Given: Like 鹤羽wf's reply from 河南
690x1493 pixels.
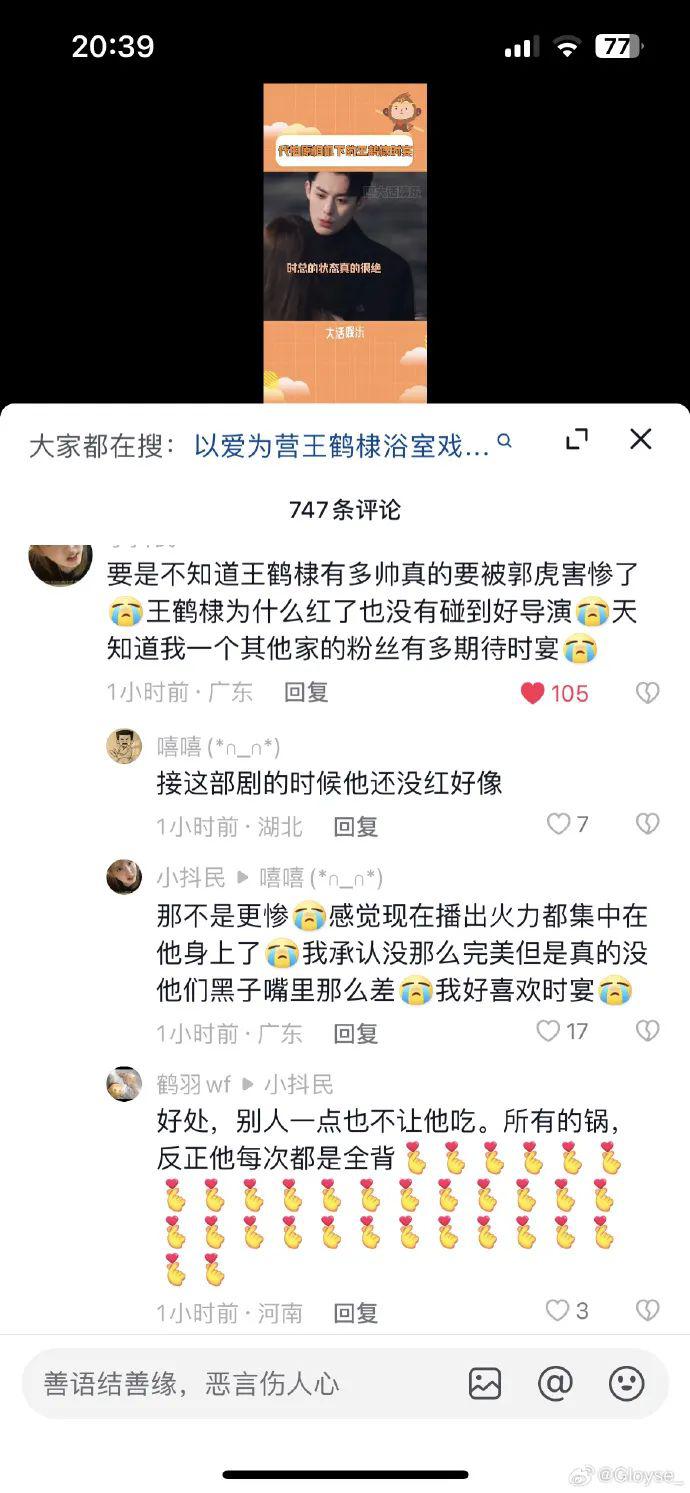Looking at the screenshot, I should [x=557, y=1310].
